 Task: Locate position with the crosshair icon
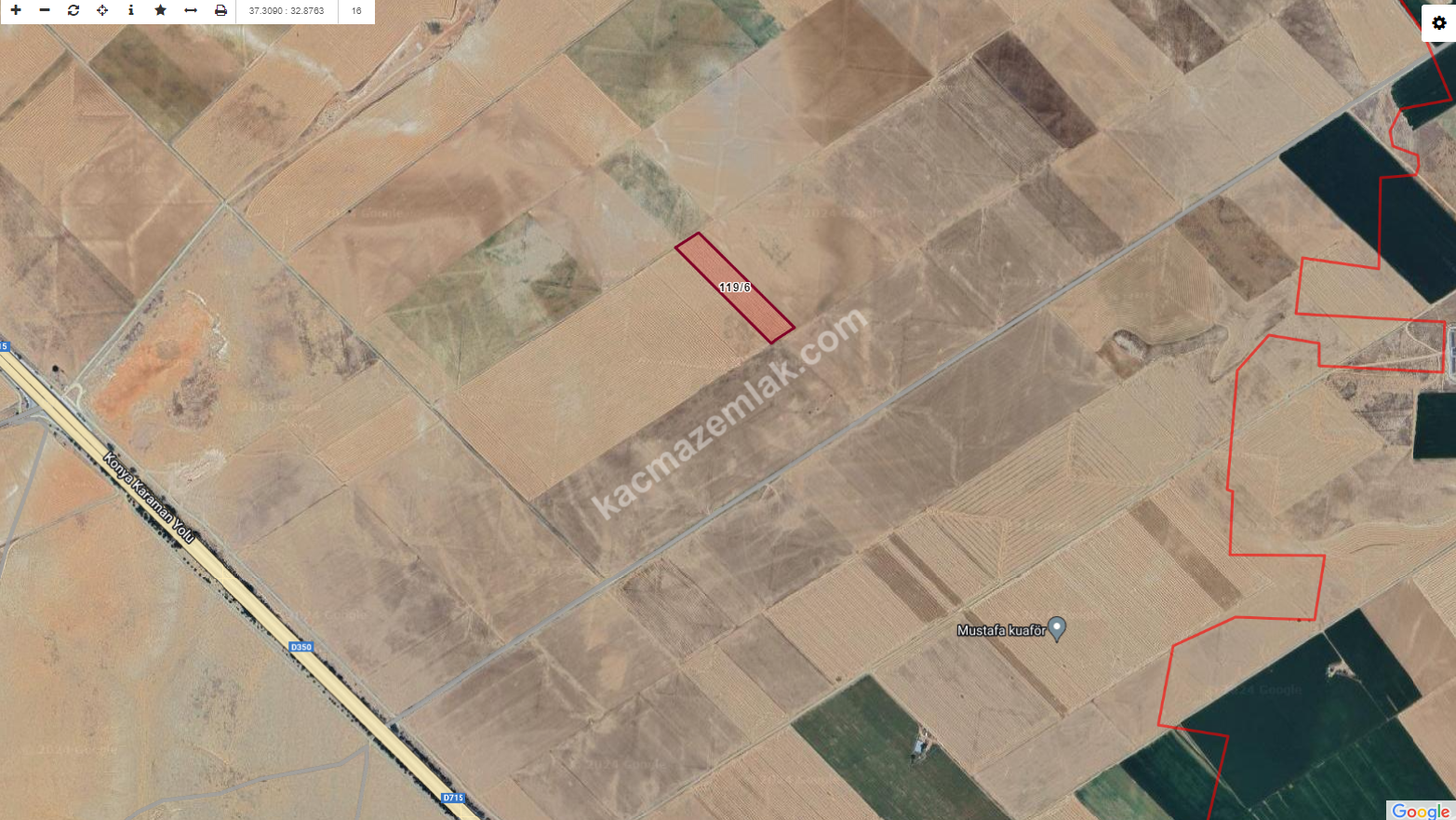pyautogui.click(x=102, y=10)
